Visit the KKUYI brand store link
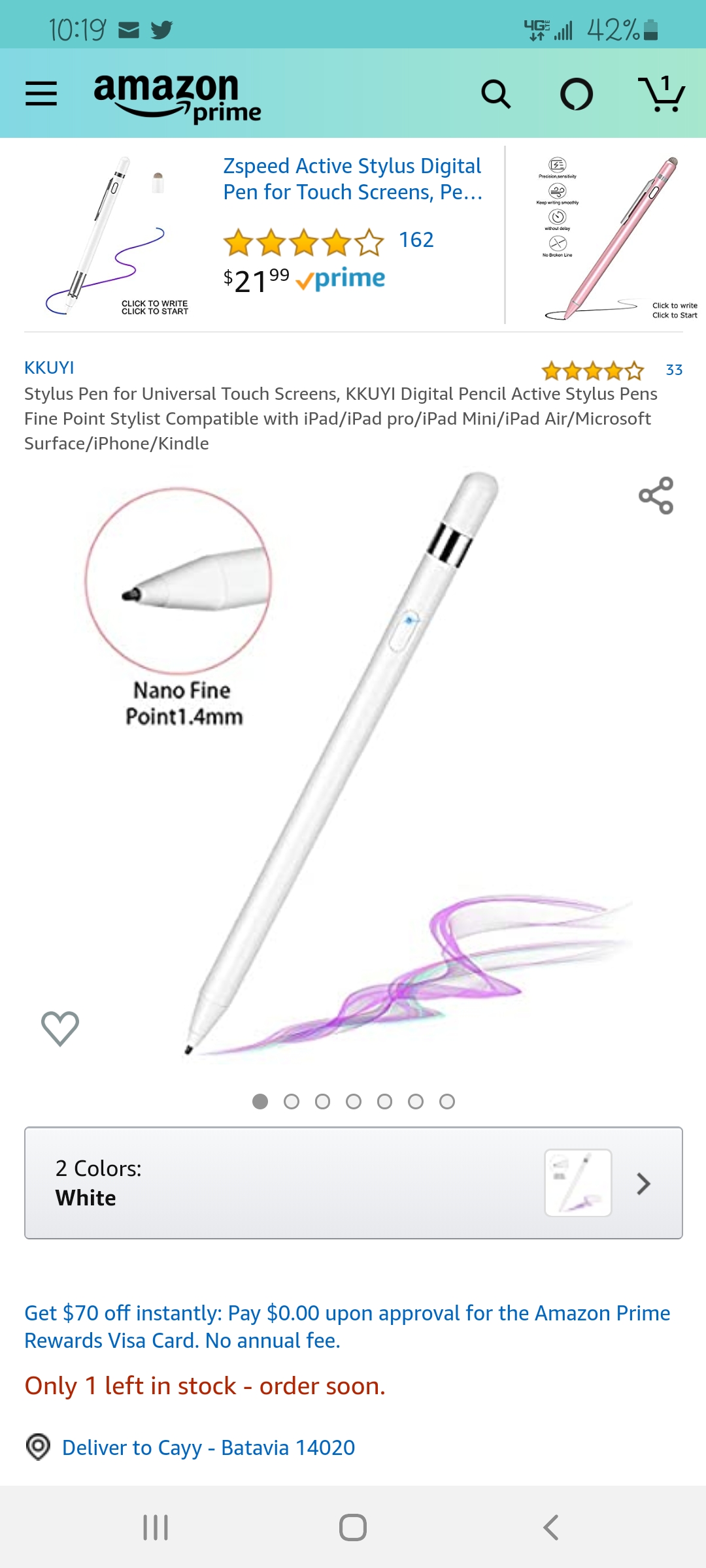706x1568 pixels. (x=49, y=368)
